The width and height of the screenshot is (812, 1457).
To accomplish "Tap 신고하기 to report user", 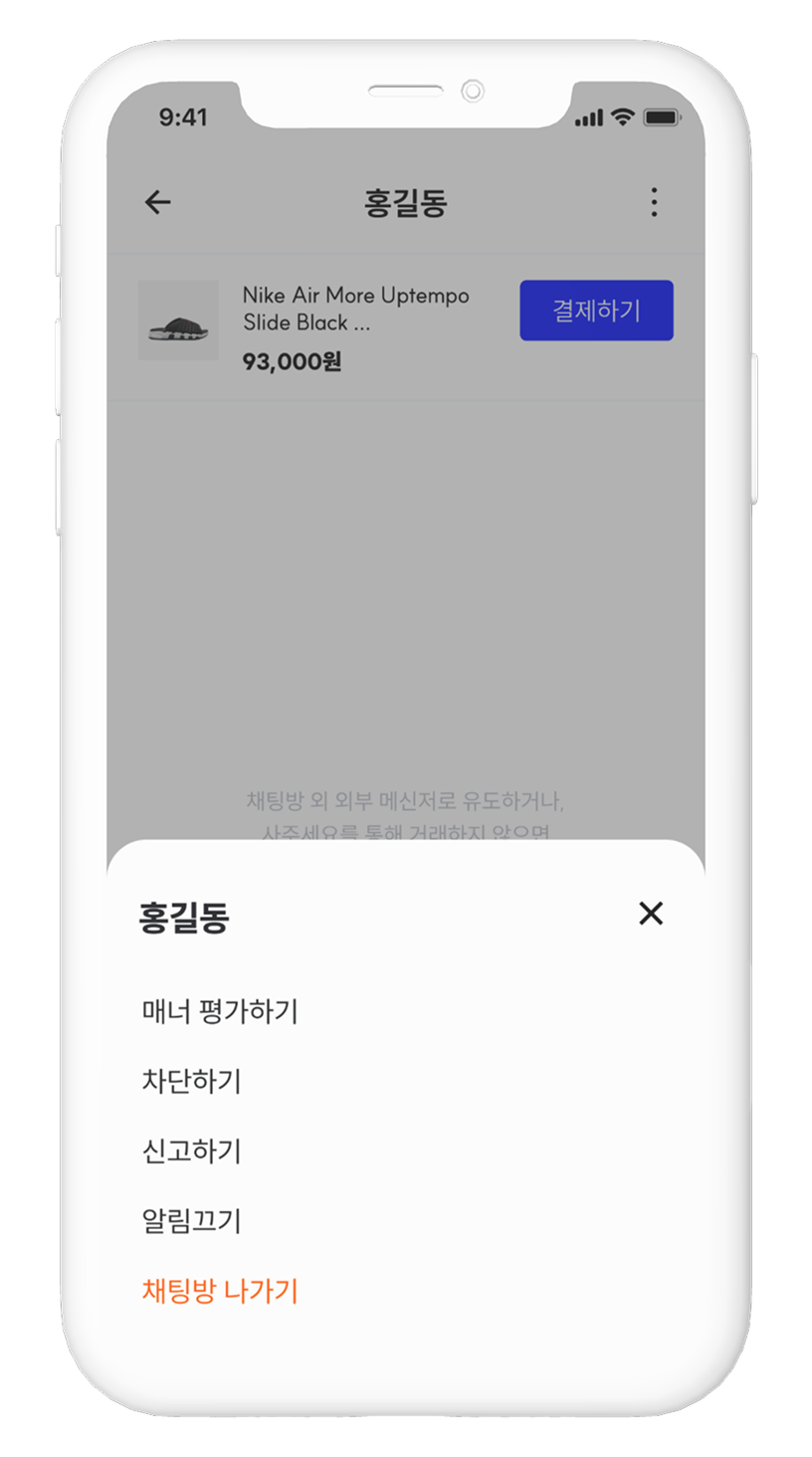I will click(x=192, y=1151).
